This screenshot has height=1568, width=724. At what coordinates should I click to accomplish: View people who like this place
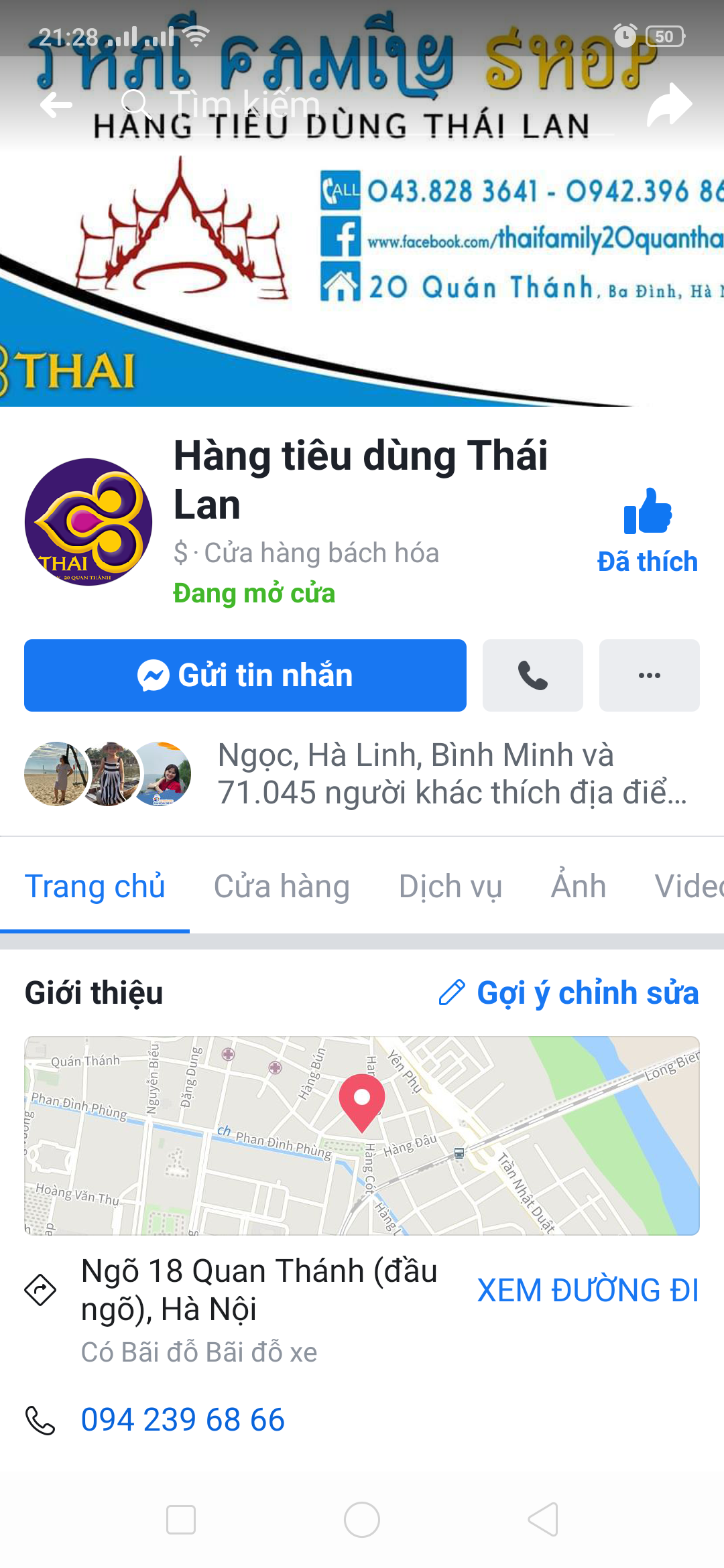450,774
